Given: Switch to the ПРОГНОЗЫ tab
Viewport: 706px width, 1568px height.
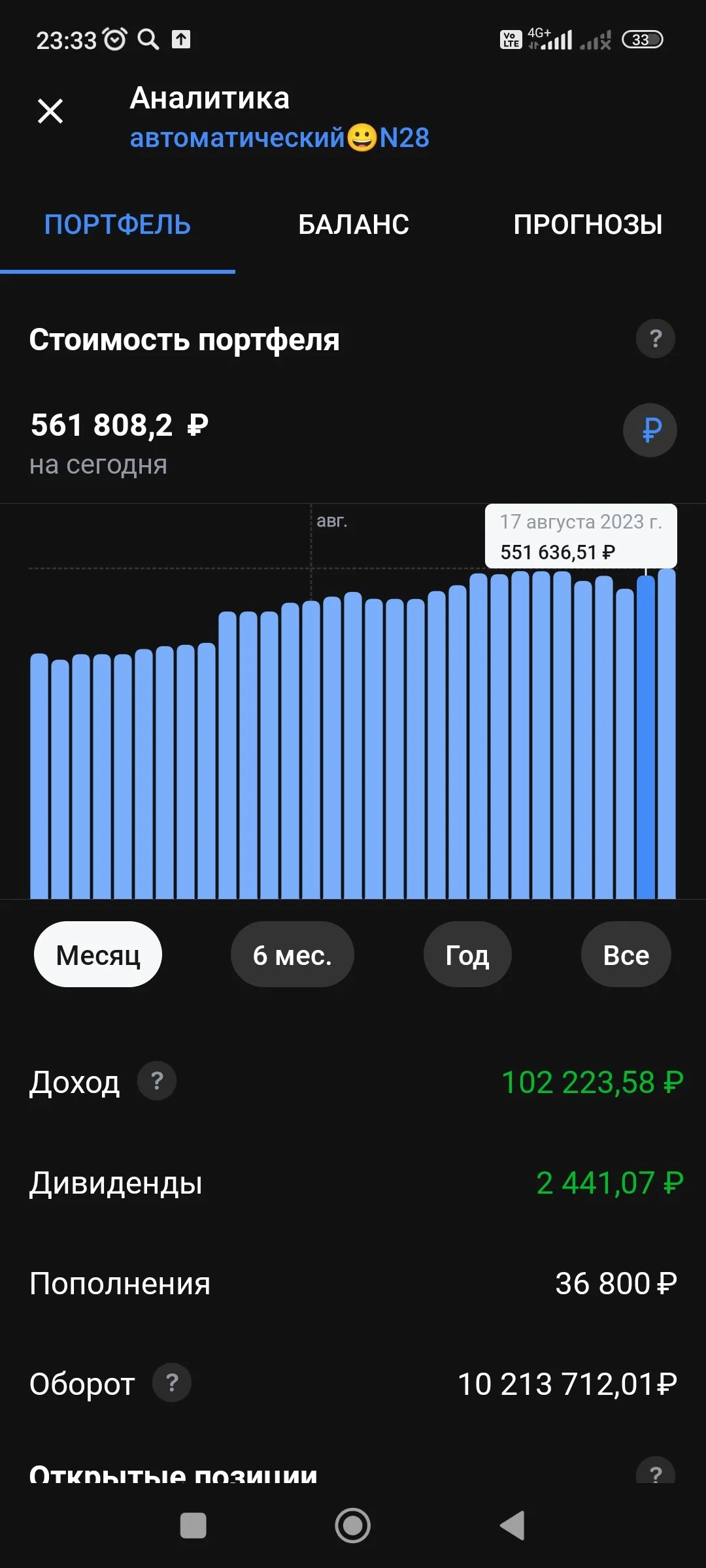Looking at the screenshot, I should click(x=588, y=225).
